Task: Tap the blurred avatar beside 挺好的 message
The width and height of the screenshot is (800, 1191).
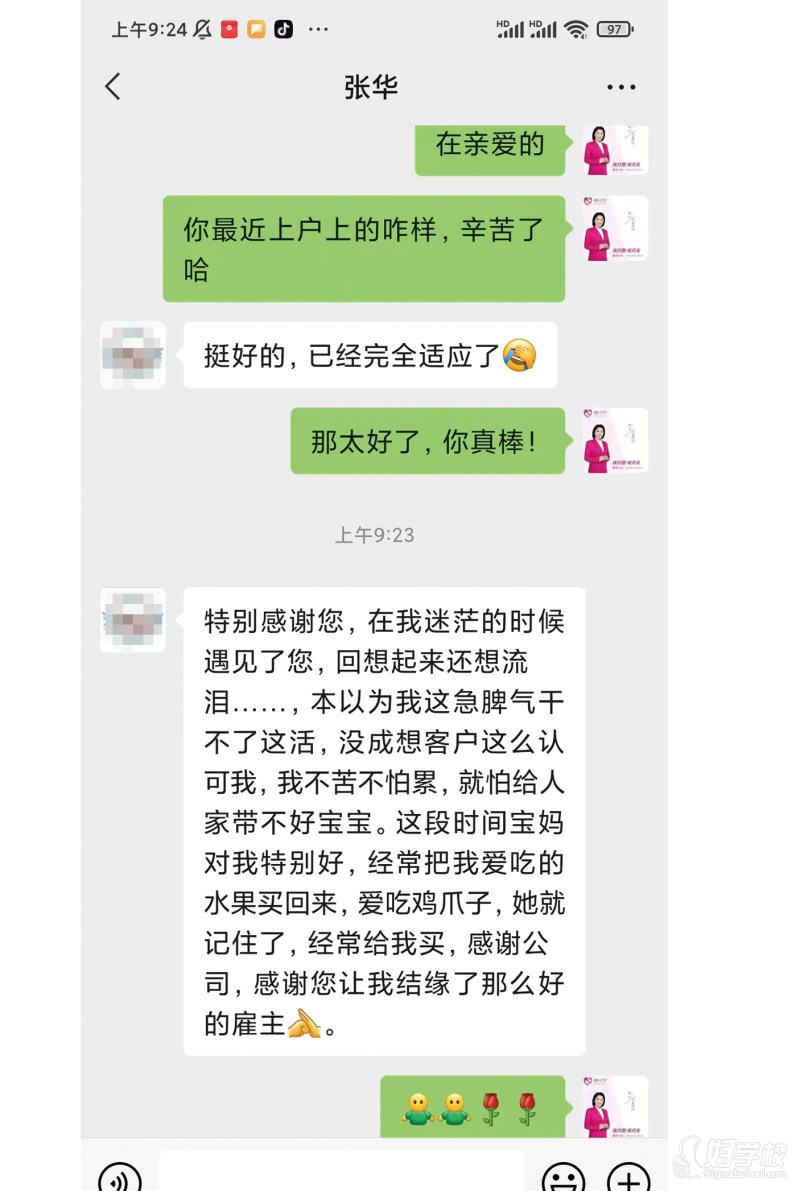Action: [x=133, y=355]
